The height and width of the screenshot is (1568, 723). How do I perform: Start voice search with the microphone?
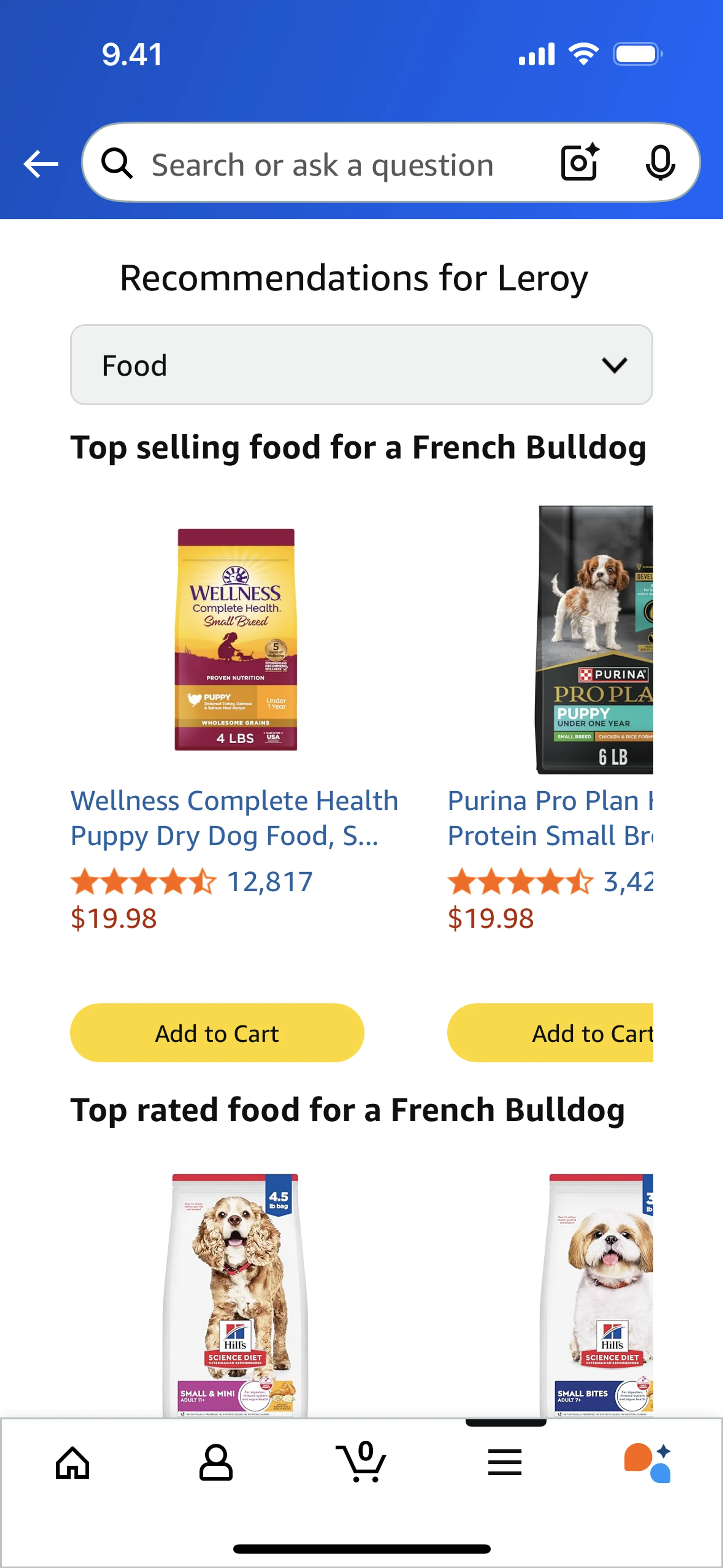[x=660, y=162]
